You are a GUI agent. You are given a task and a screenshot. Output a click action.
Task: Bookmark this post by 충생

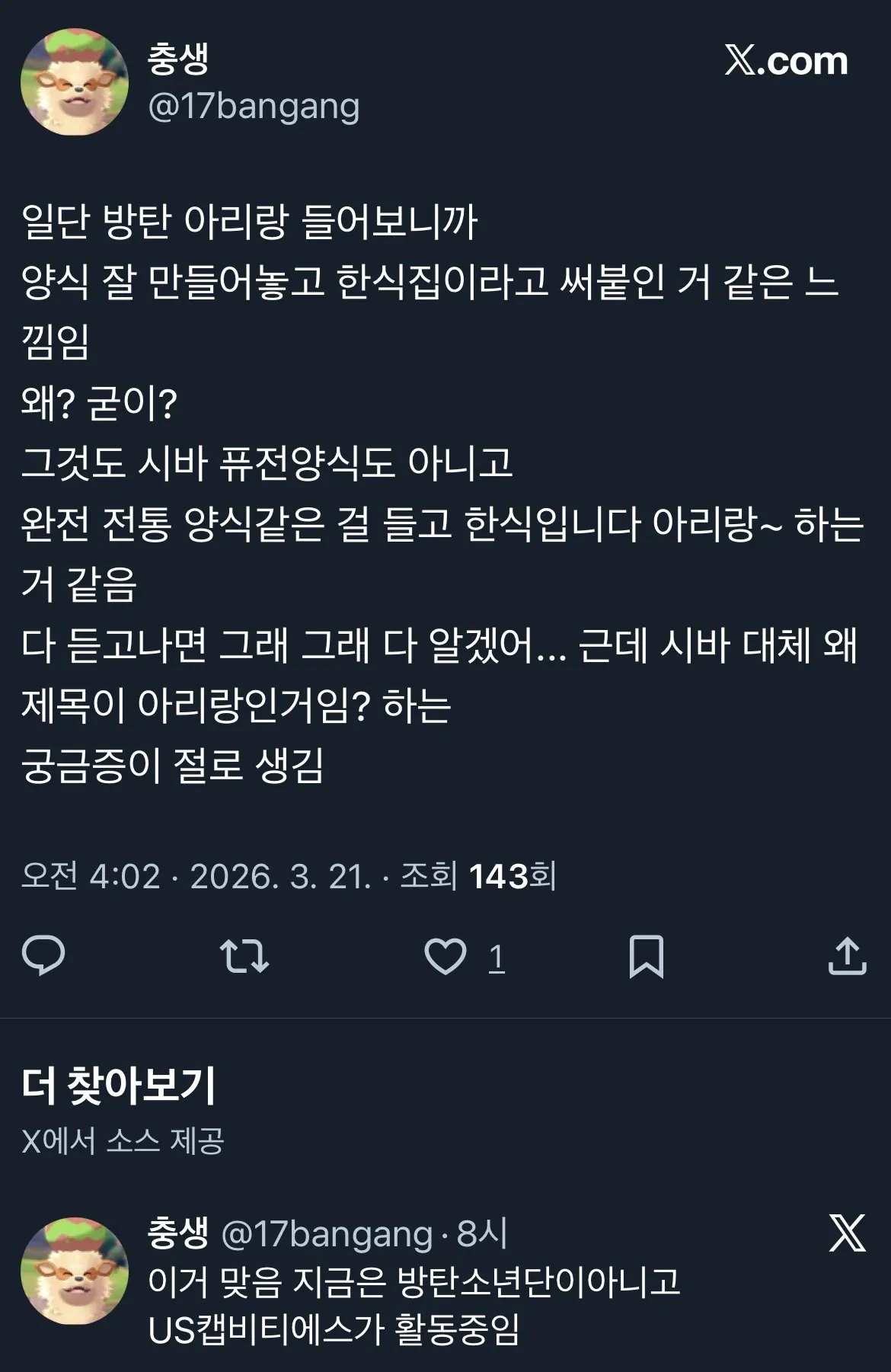pos(646,956)
